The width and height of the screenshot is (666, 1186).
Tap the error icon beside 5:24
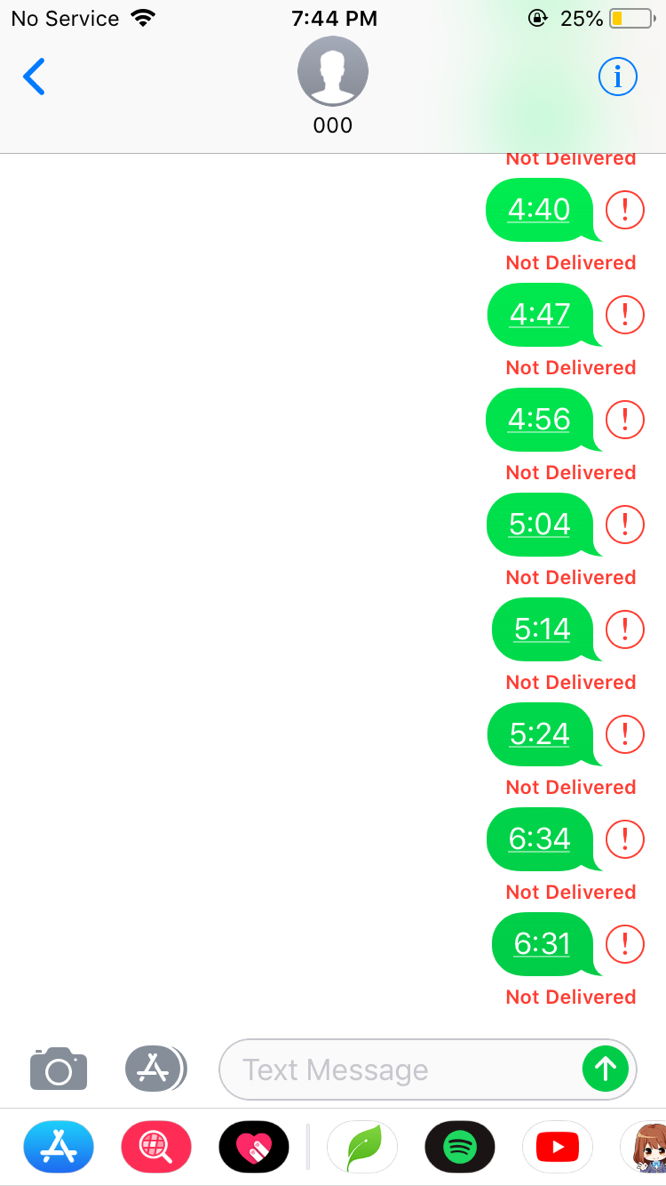point(625,734)
